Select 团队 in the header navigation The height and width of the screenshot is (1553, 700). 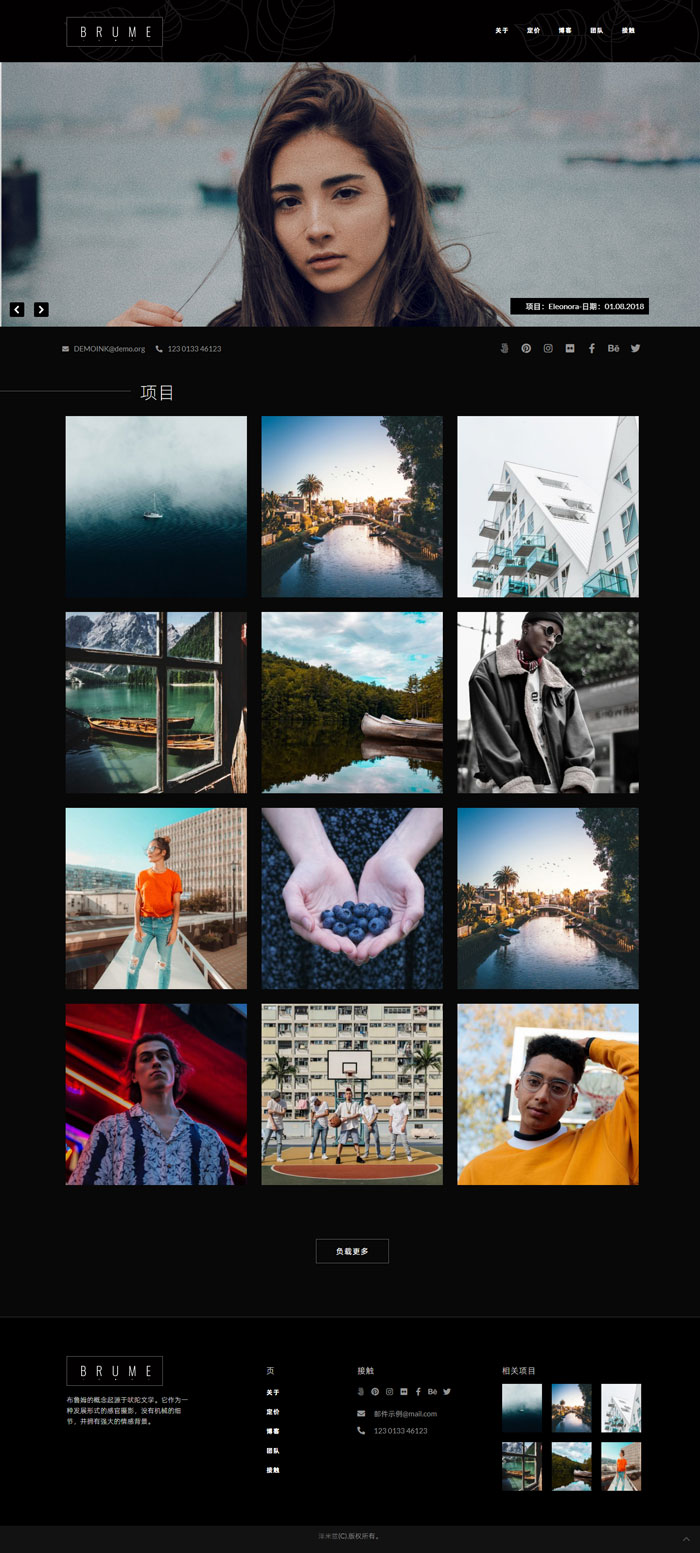596,30
